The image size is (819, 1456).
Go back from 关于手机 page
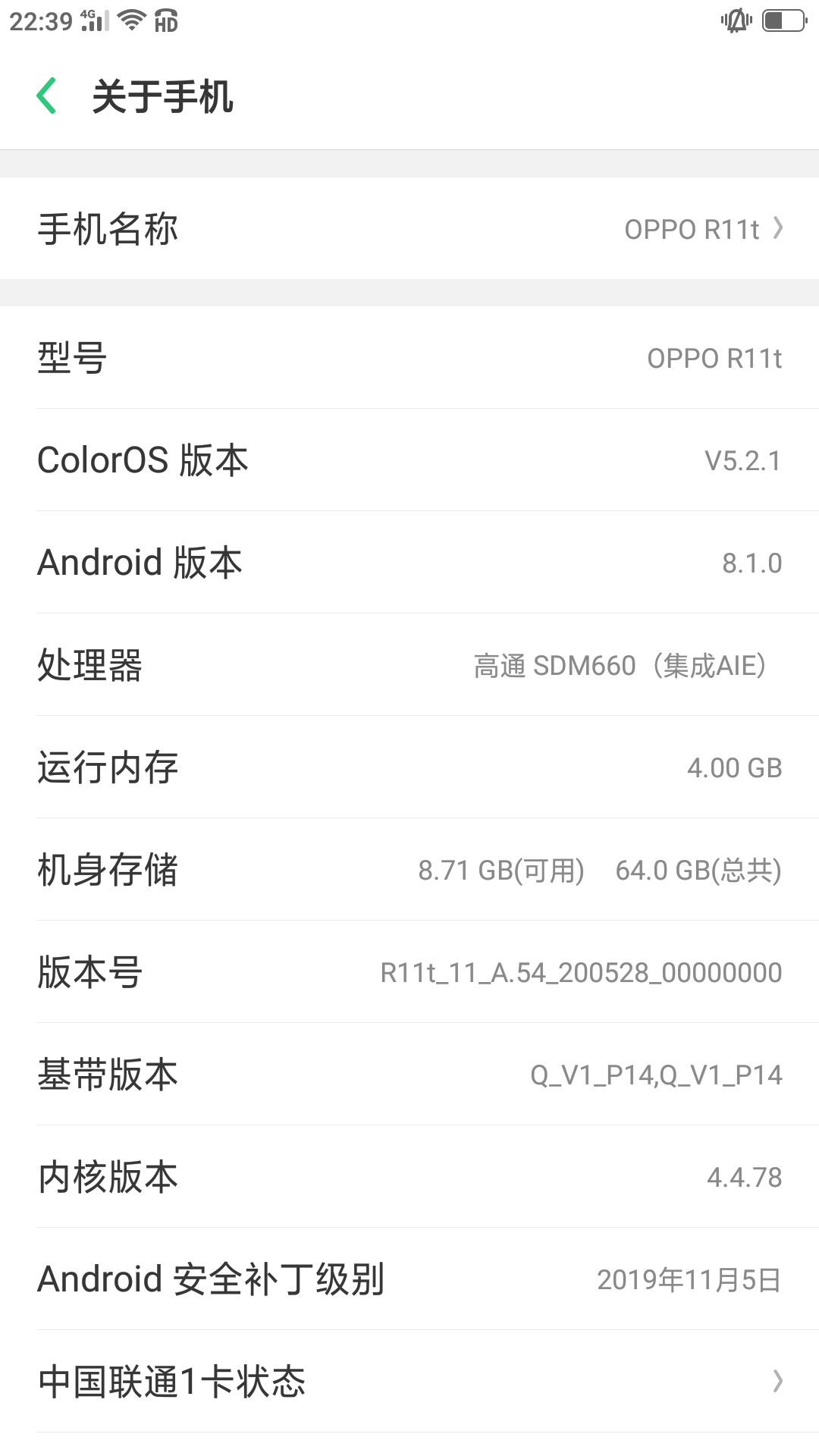click(x=47, y=96)
